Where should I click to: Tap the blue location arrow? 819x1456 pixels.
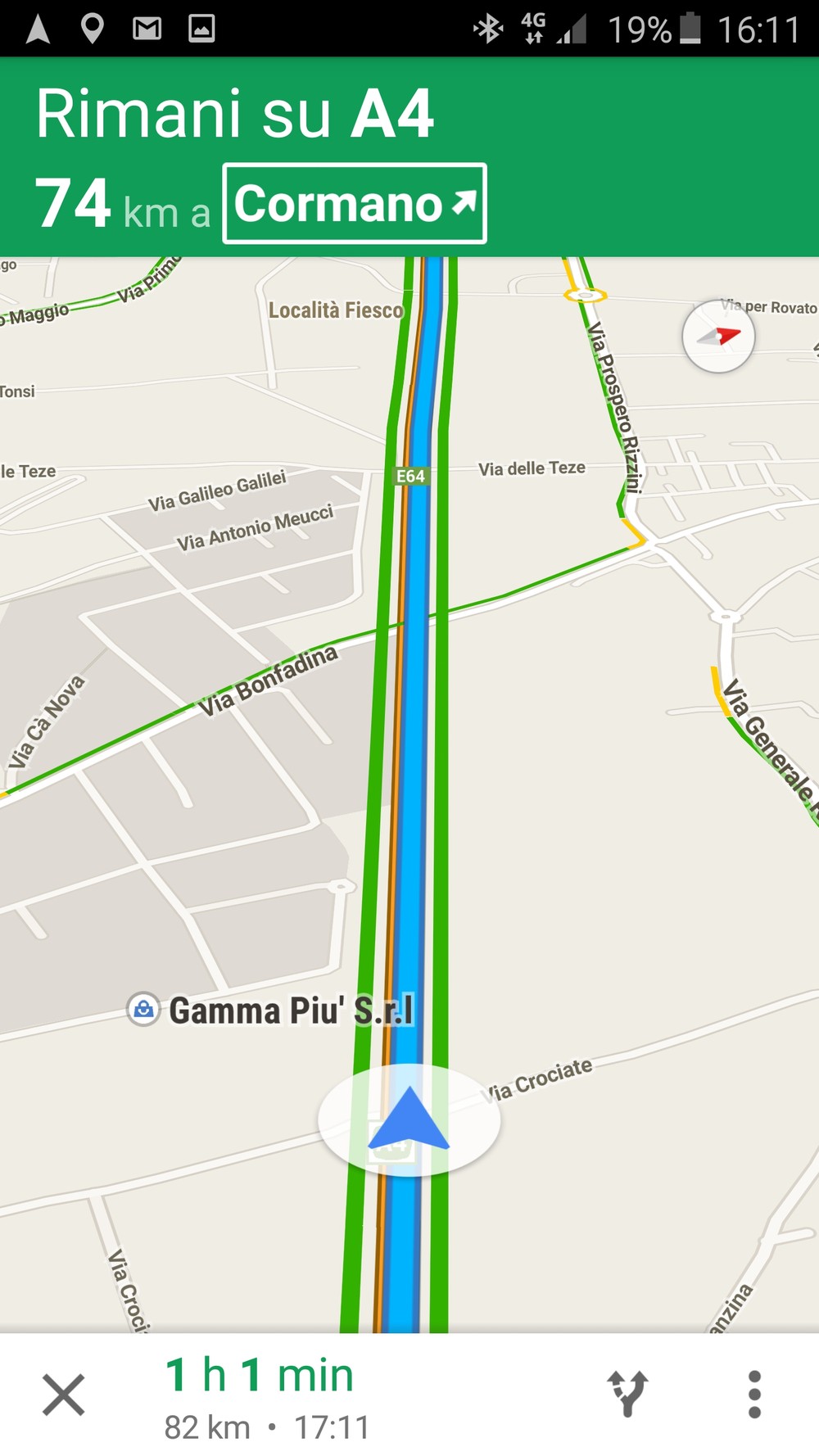pyautogui.click(x=409, y=1119)
